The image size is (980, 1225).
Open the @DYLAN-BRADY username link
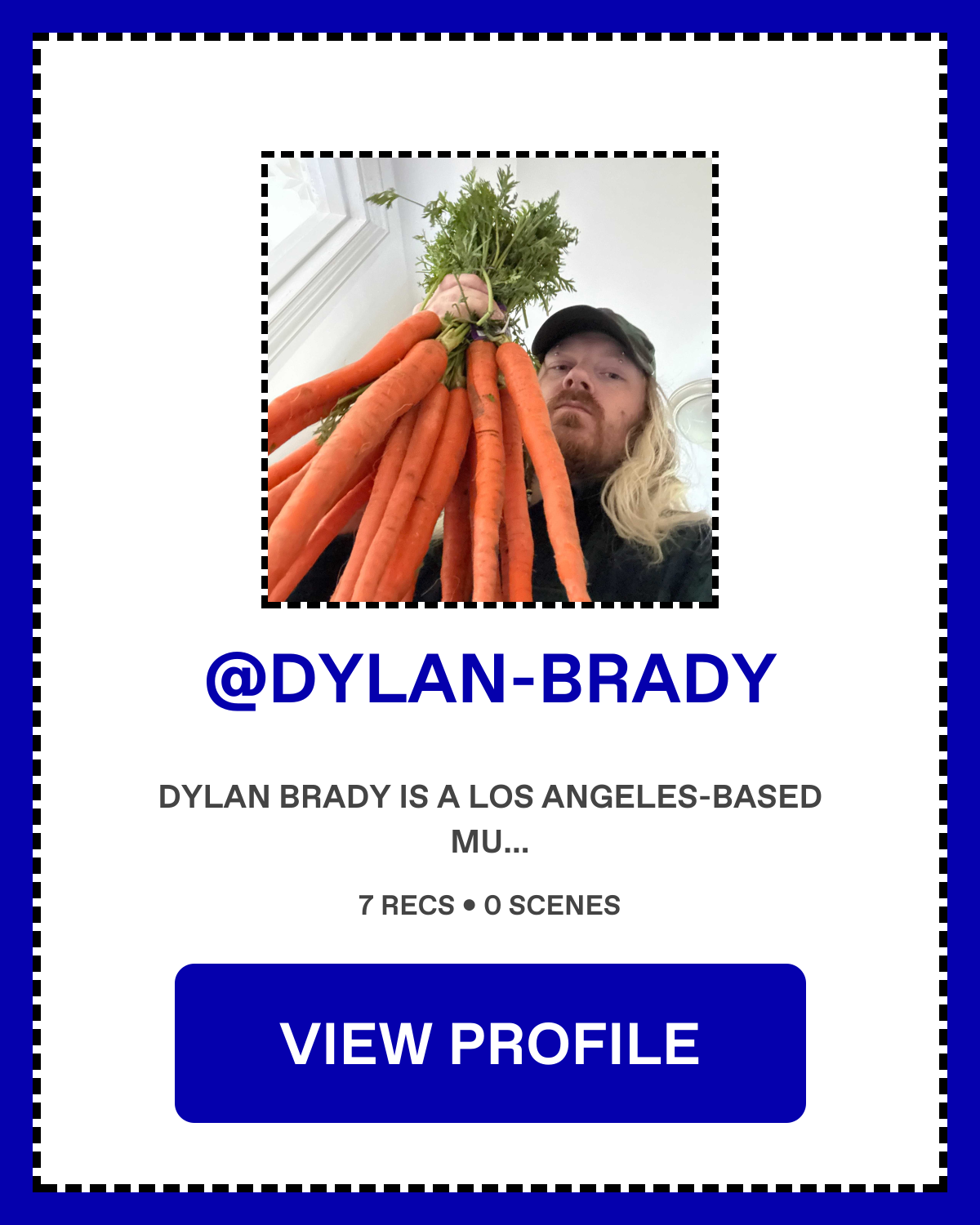coord(490,679)
